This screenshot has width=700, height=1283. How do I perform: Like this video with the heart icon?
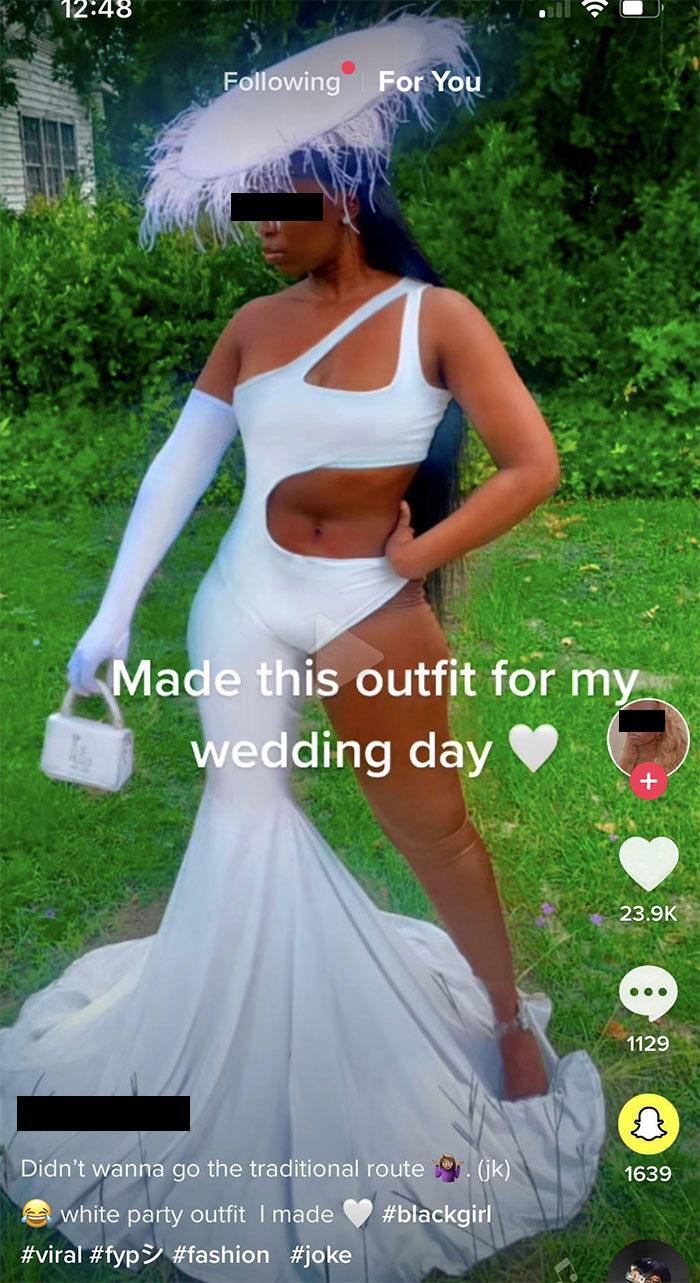[648, 864]
